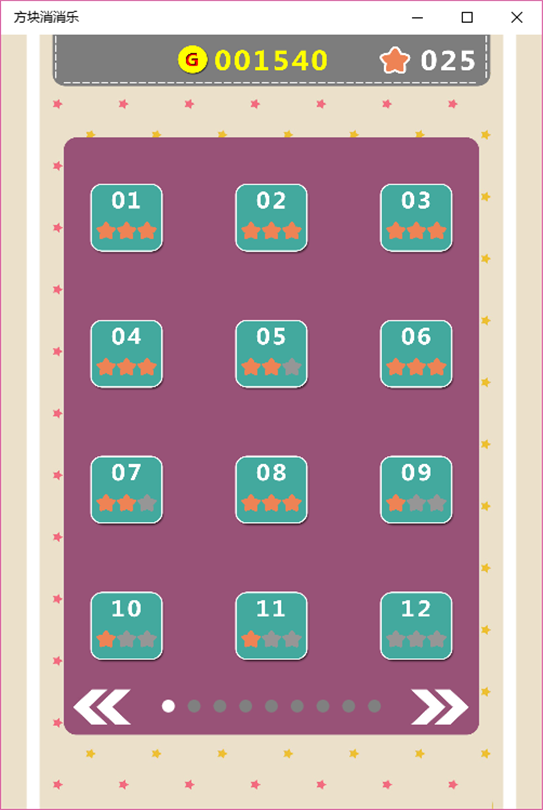Viewport: 543px width, 810px height.
Task: Jump to second page indicator dot
Action: pos(194,706)
